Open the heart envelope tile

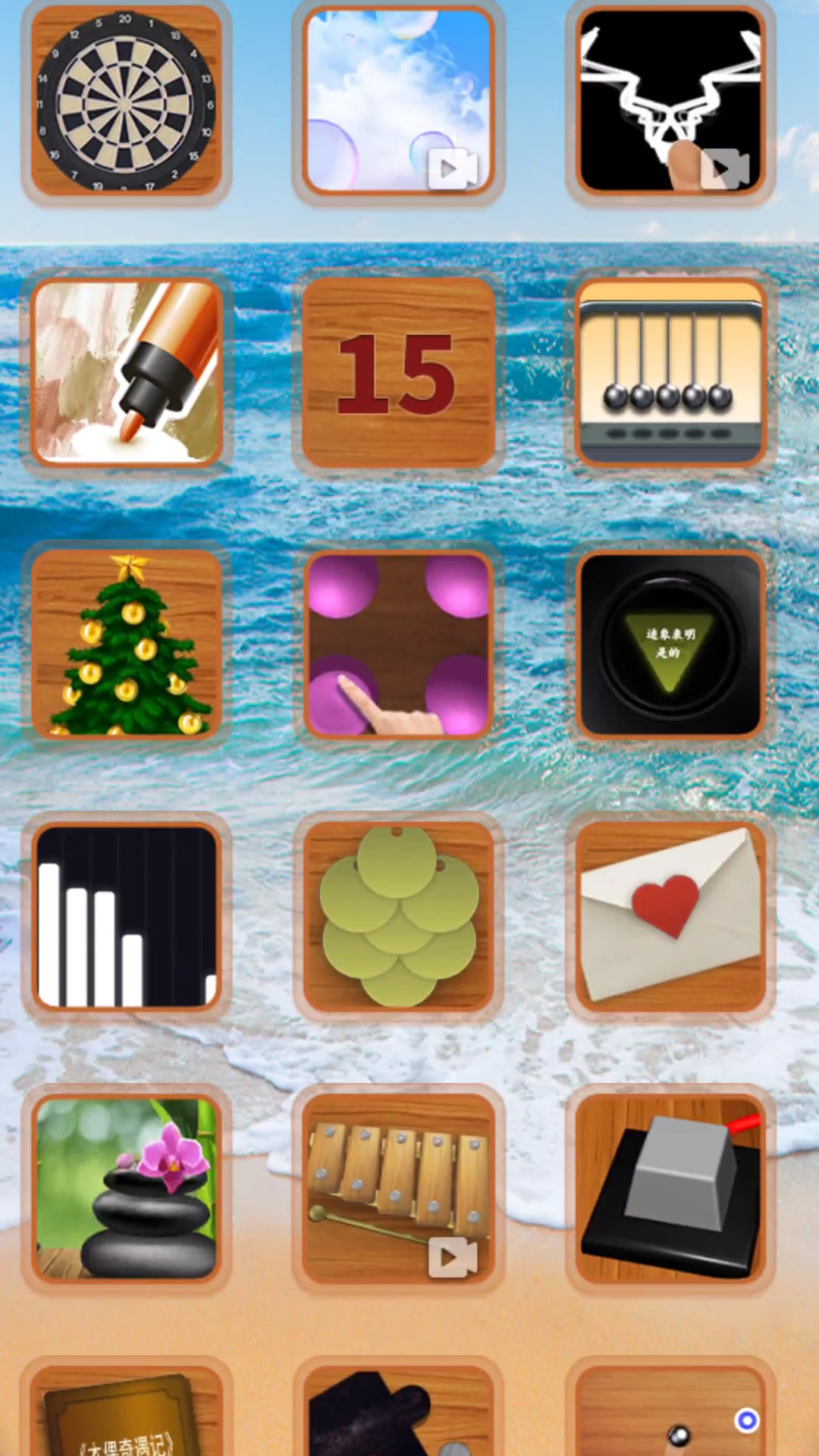pyautogui.click(x=670, y=917)
